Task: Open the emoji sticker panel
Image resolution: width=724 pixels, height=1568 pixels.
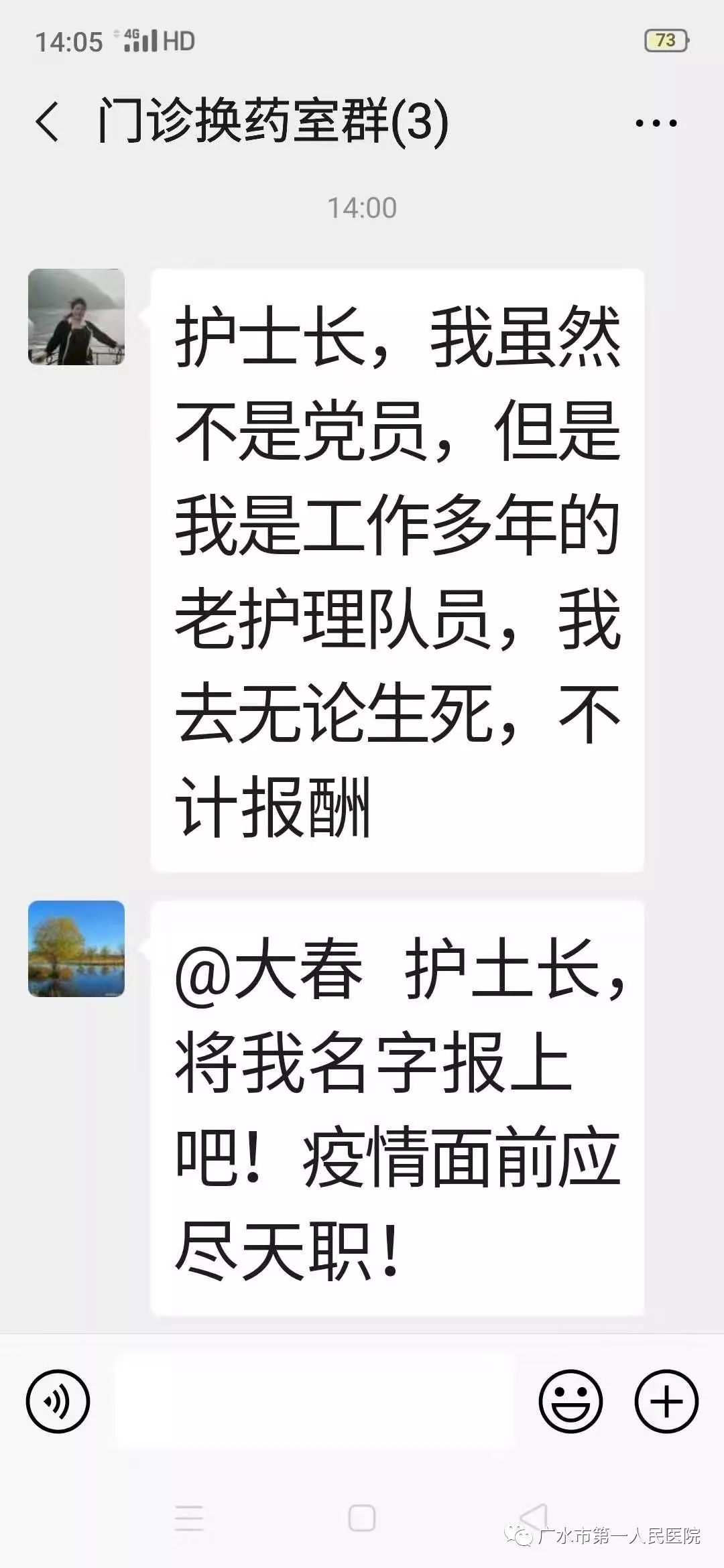Action: [x=570, y=1401]
